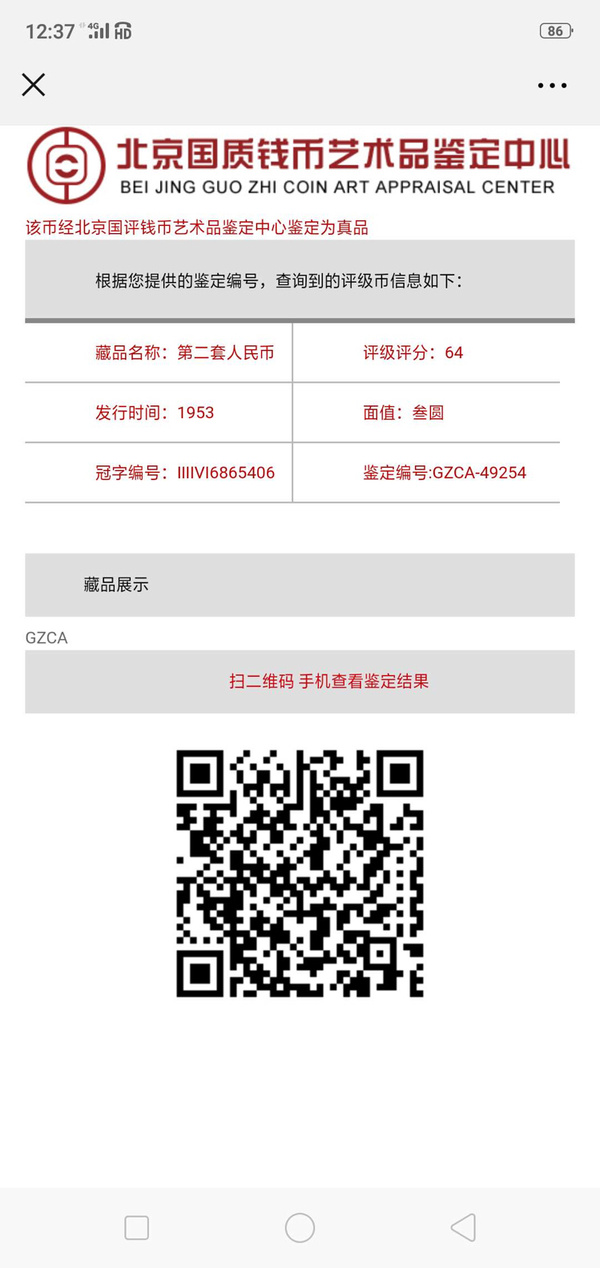Tap the system back button
The width and height of the screenshot is (600, 1268).
(463, 1227)
